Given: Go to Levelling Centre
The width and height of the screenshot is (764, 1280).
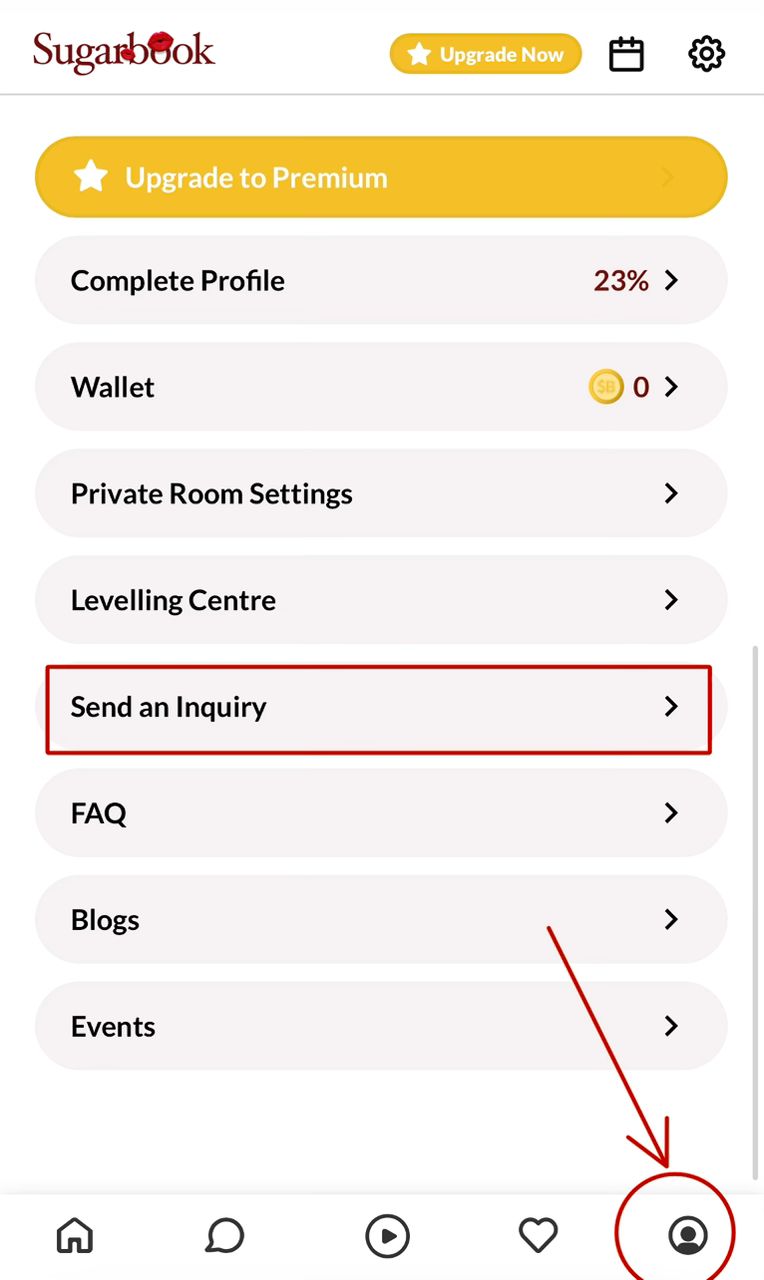Looking at the screenshot, I should point(381,600).
